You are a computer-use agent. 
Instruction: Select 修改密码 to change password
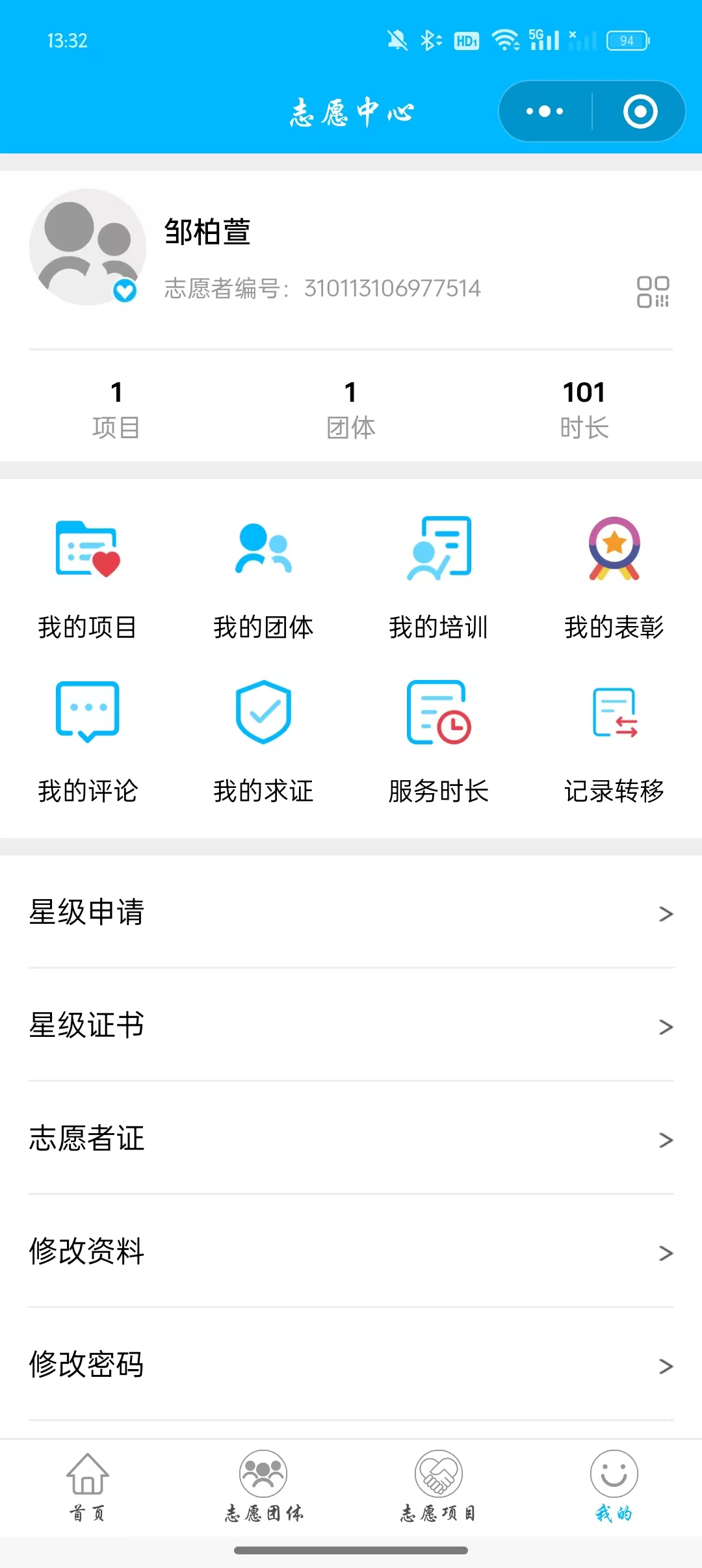351,1365
